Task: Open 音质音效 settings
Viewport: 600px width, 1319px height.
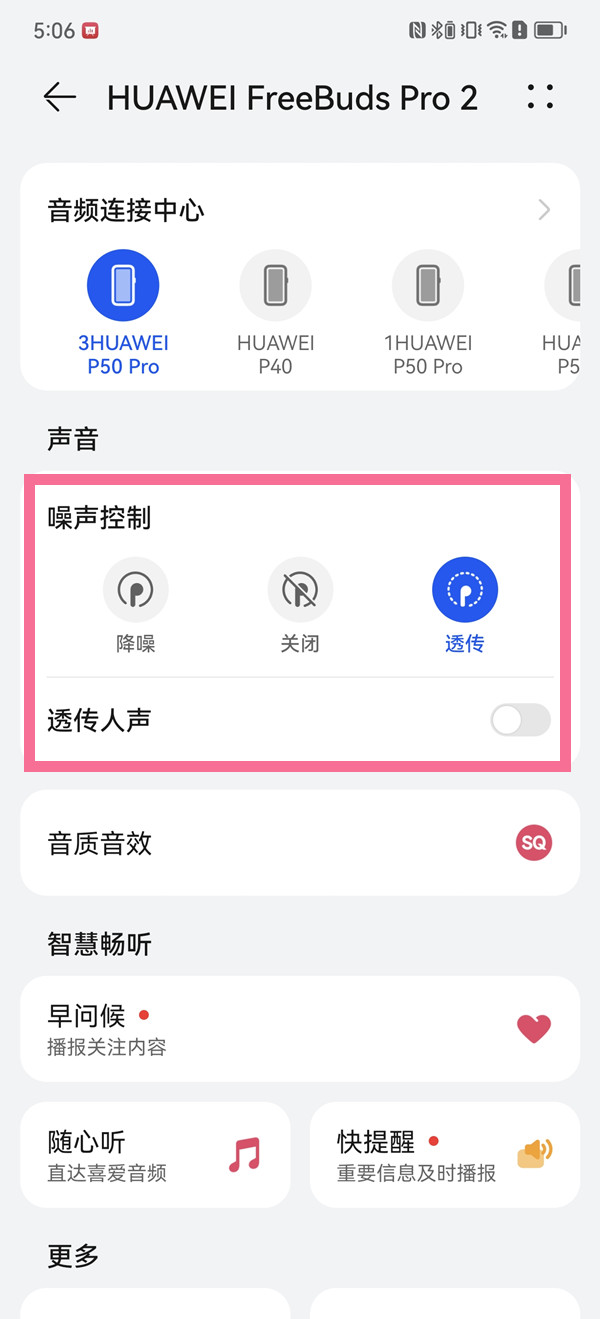Action: click(300, 843)
